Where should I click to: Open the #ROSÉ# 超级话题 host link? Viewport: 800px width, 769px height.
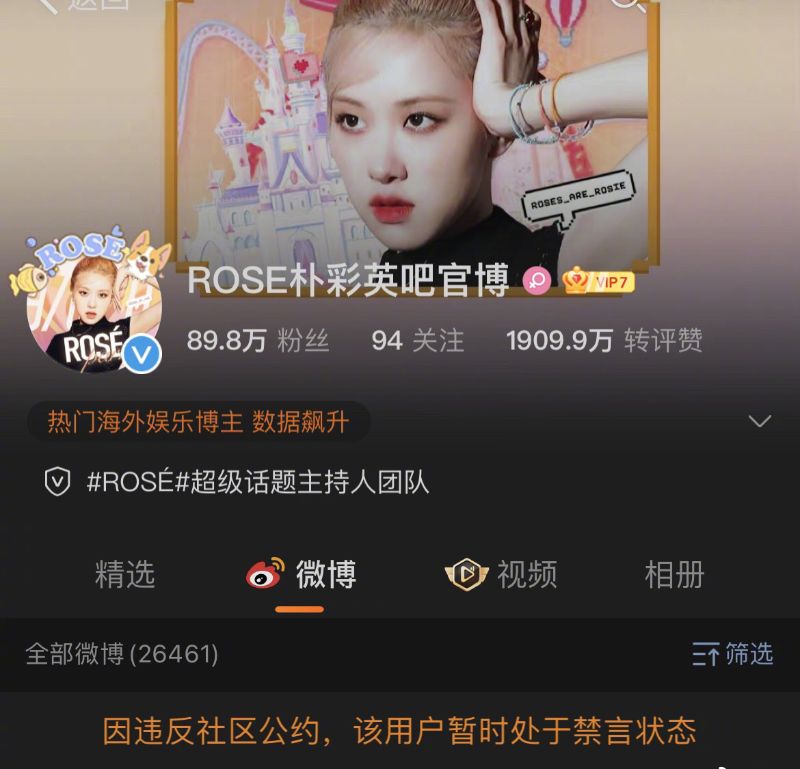pos(257,482)
